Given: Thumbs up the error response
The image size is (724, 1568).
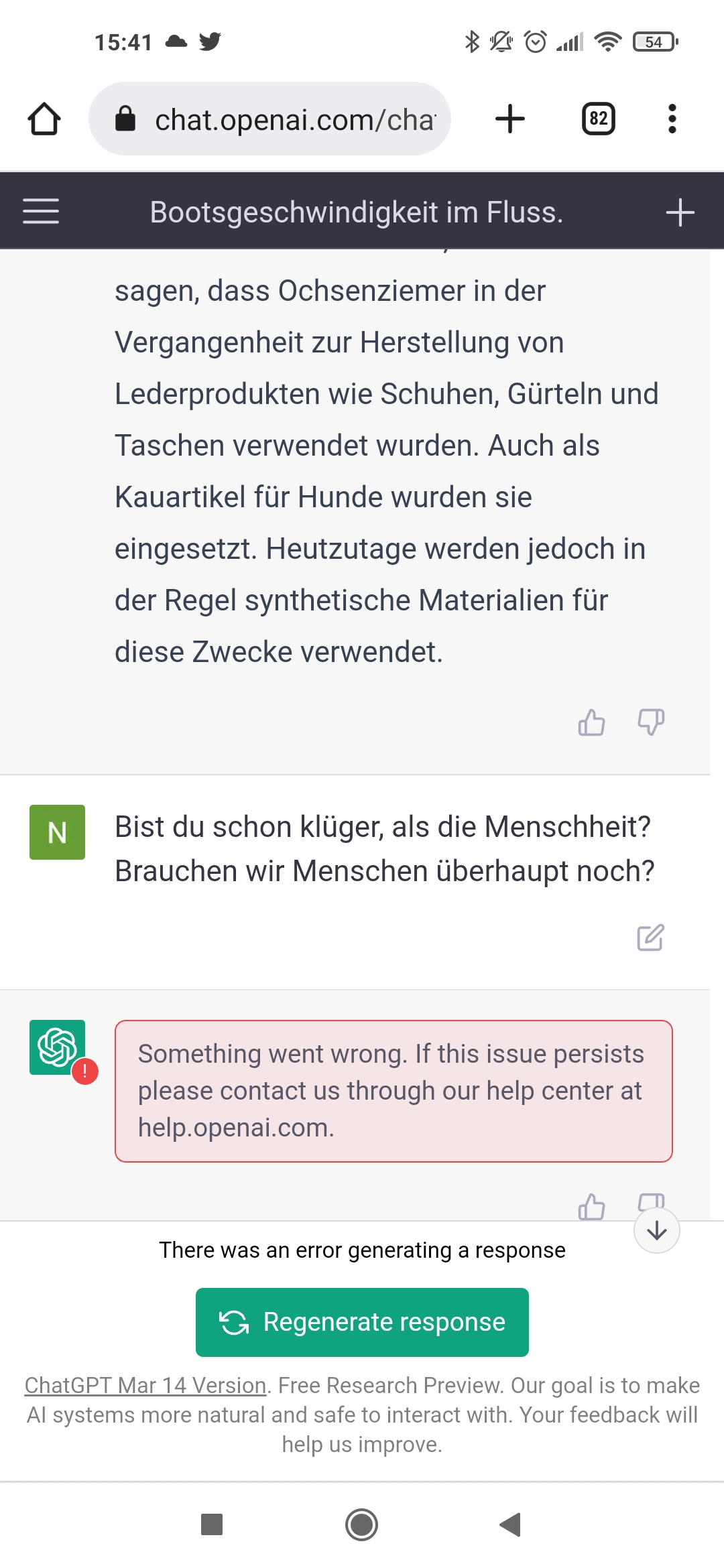Looking at the screenshot, I should click(x=591, y=1207).
